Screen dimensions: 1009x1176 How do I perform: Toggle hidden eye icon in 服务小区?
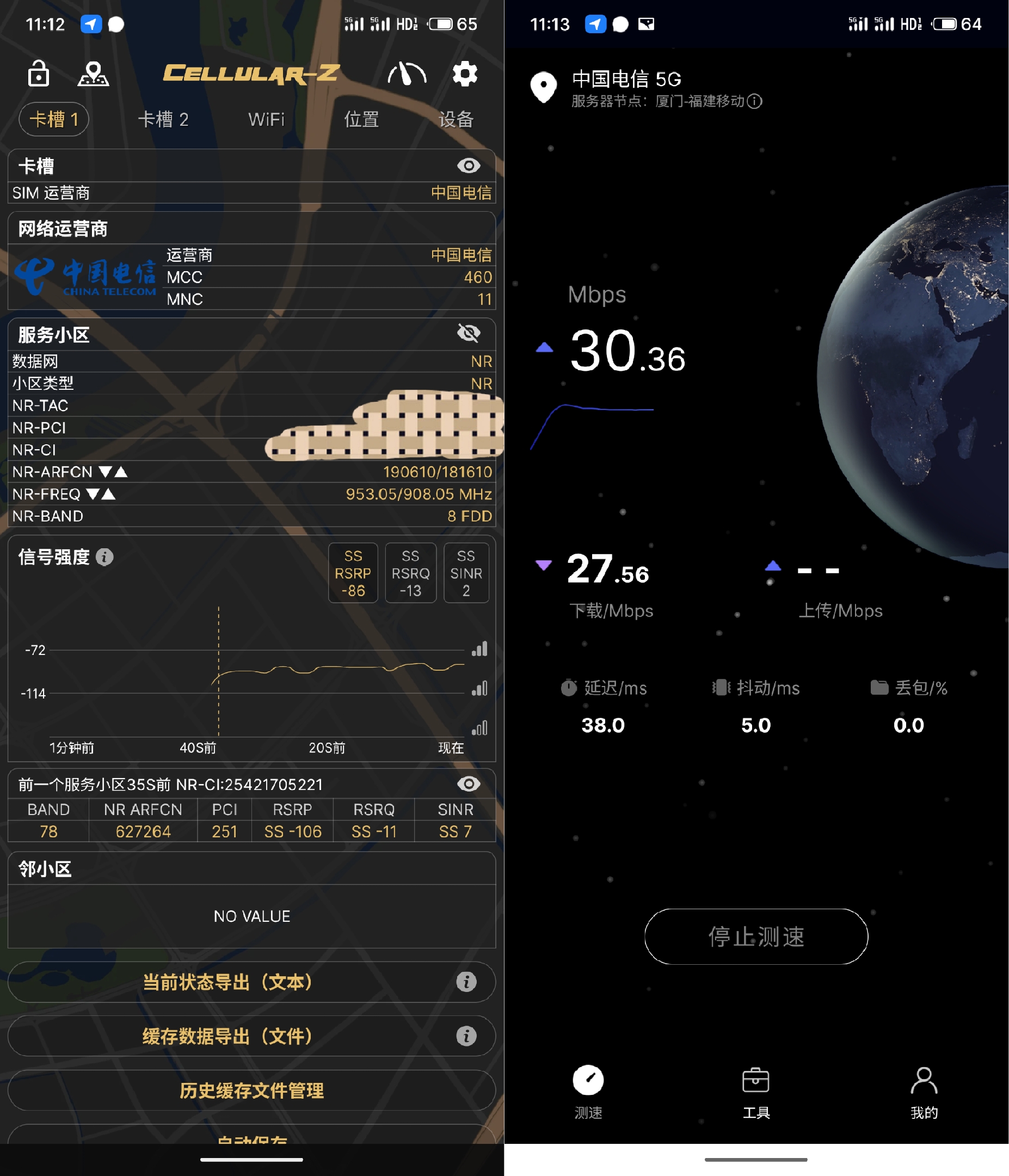[468, 333]
